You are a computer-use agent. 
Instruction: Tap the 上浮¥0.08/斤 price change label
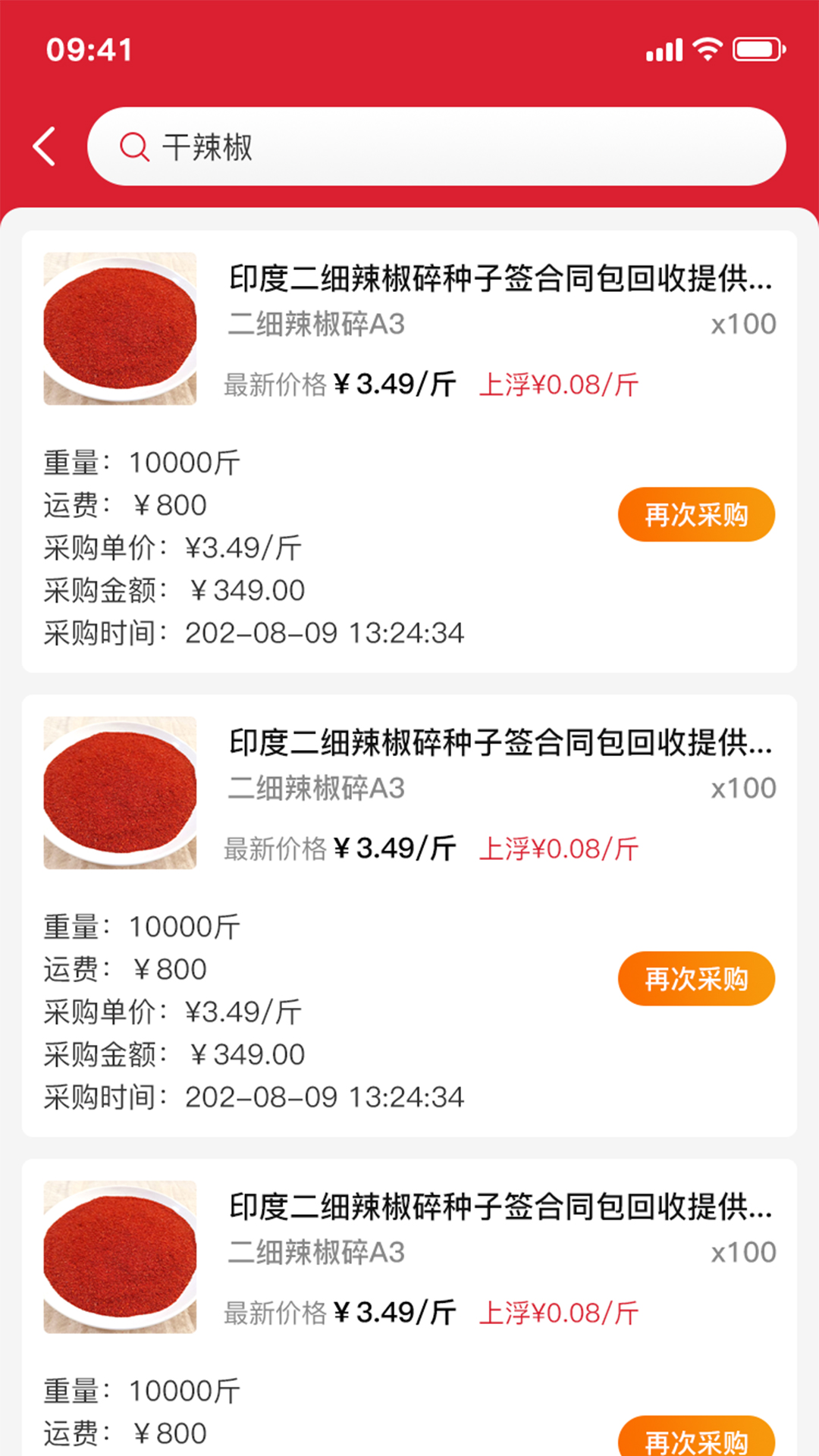click(560, 385)
